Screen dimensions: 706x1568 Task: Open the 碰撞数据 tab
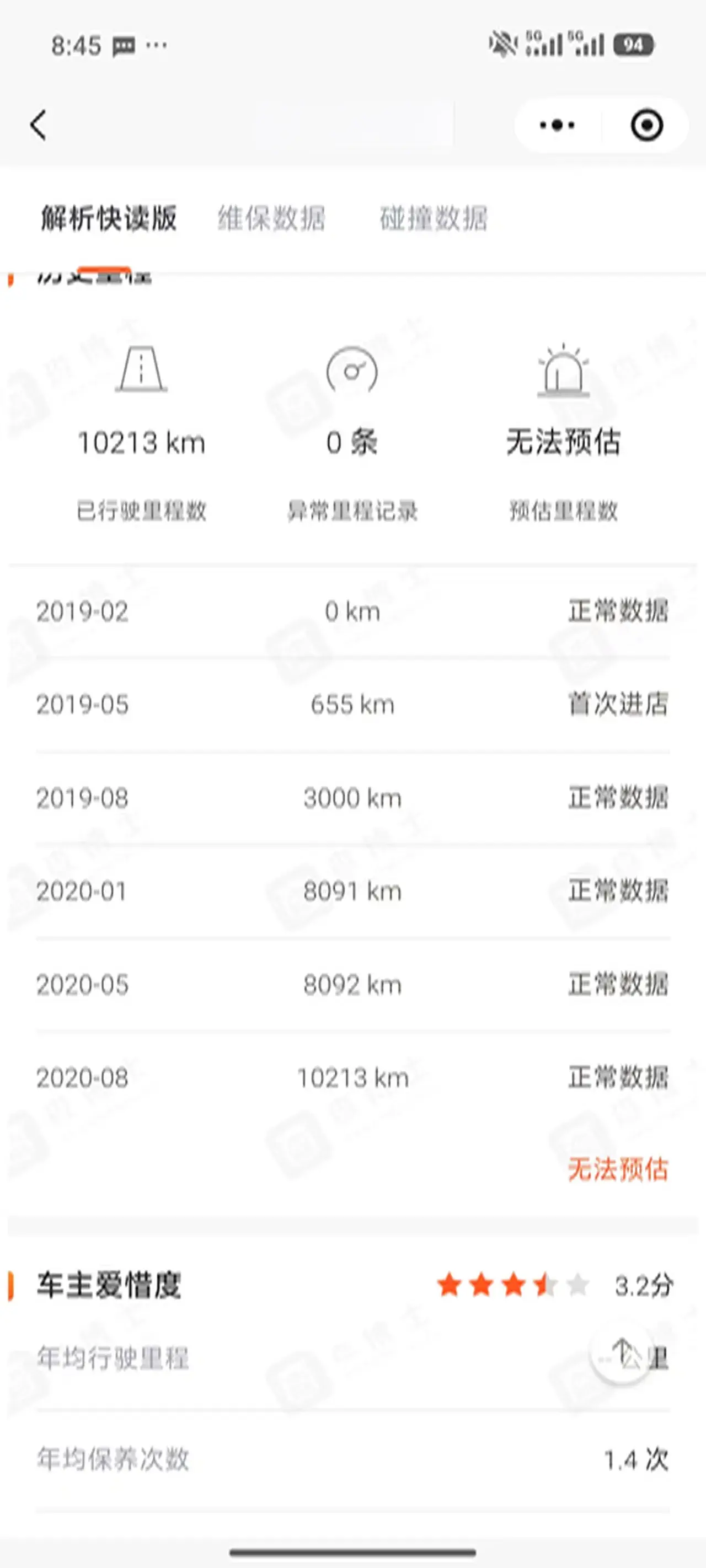click(x=434, y=218)
